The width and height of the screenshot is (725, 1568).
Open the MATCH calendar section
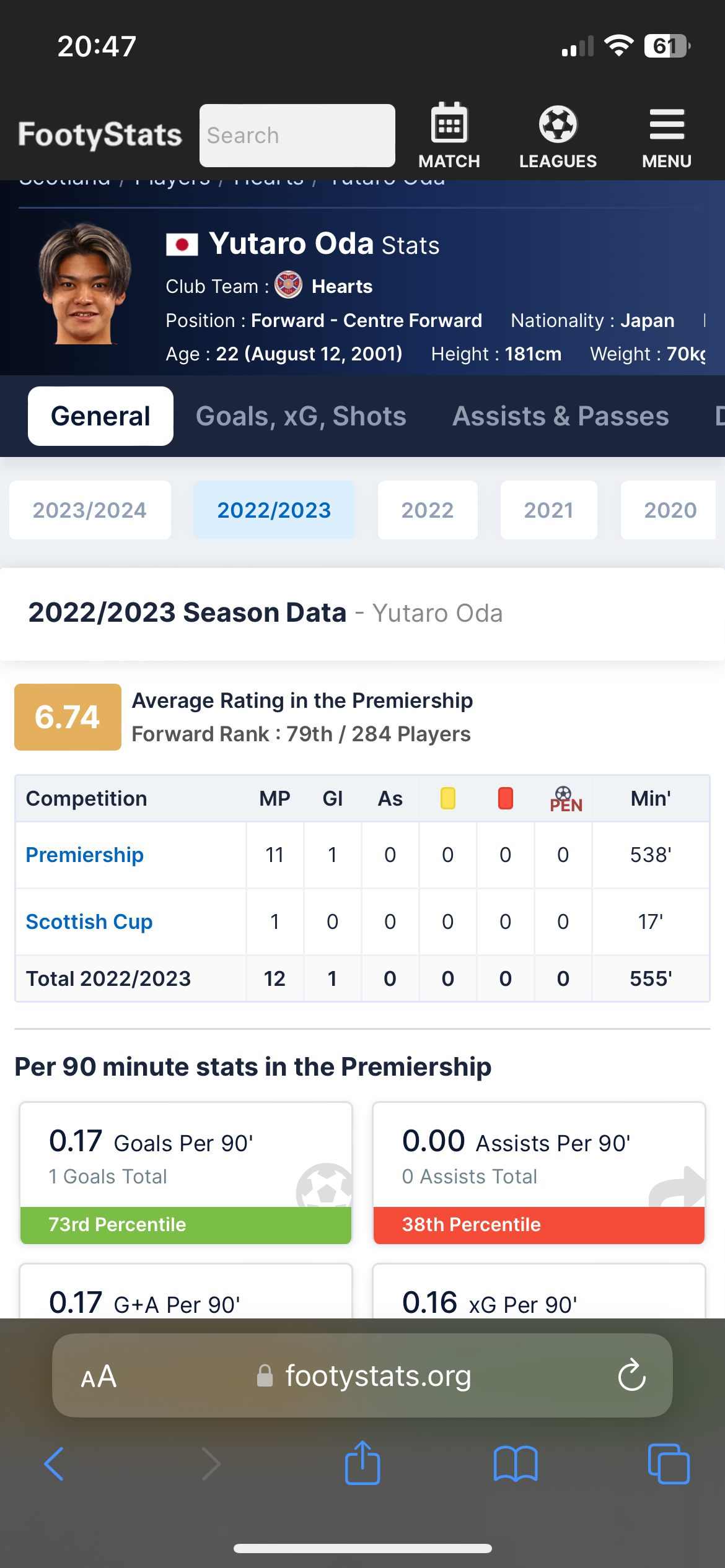pyautogui.click(x=449, y=136)
